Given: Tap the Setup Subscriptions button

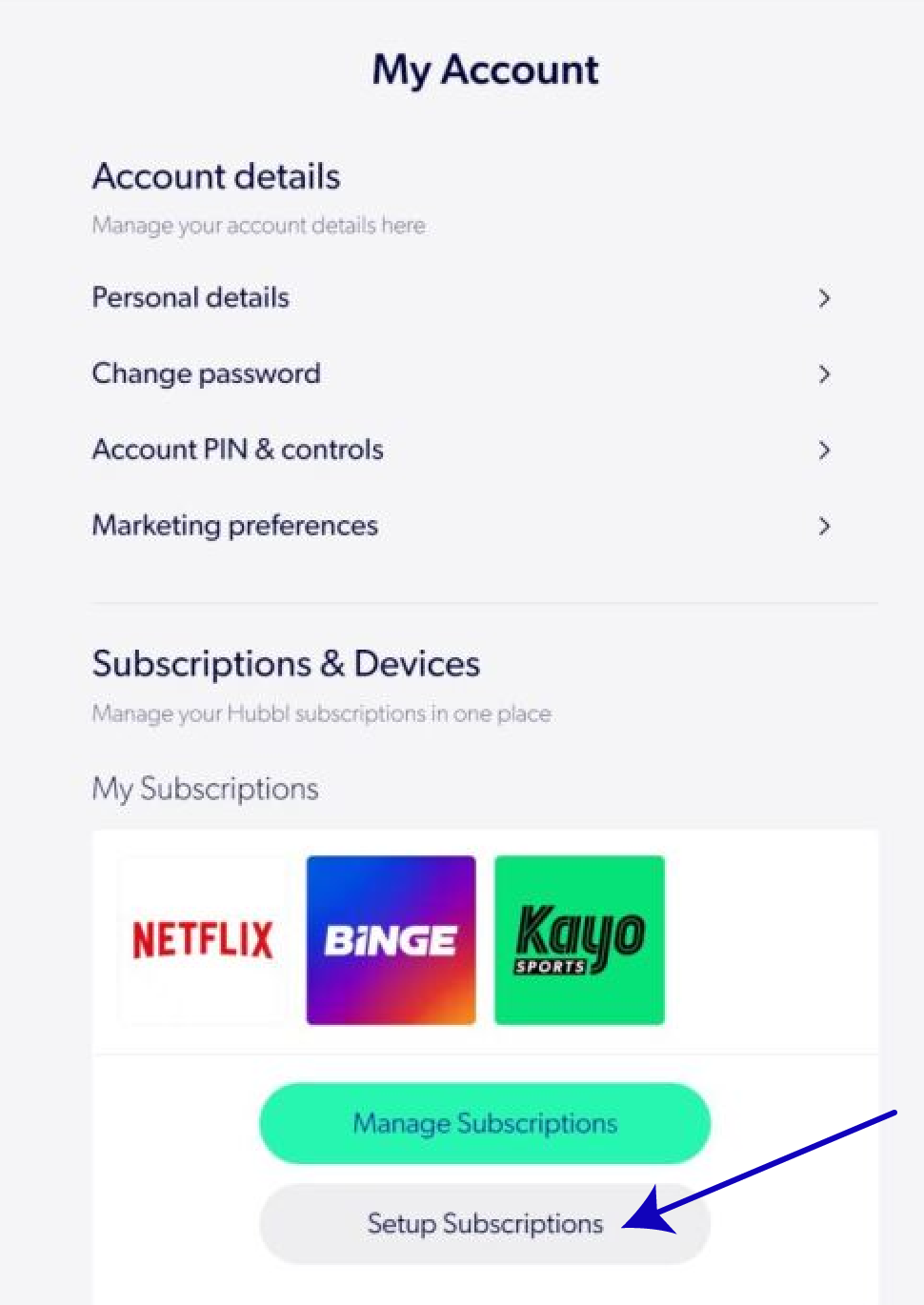Looking at the screenshot, I should coord(485,1223).
